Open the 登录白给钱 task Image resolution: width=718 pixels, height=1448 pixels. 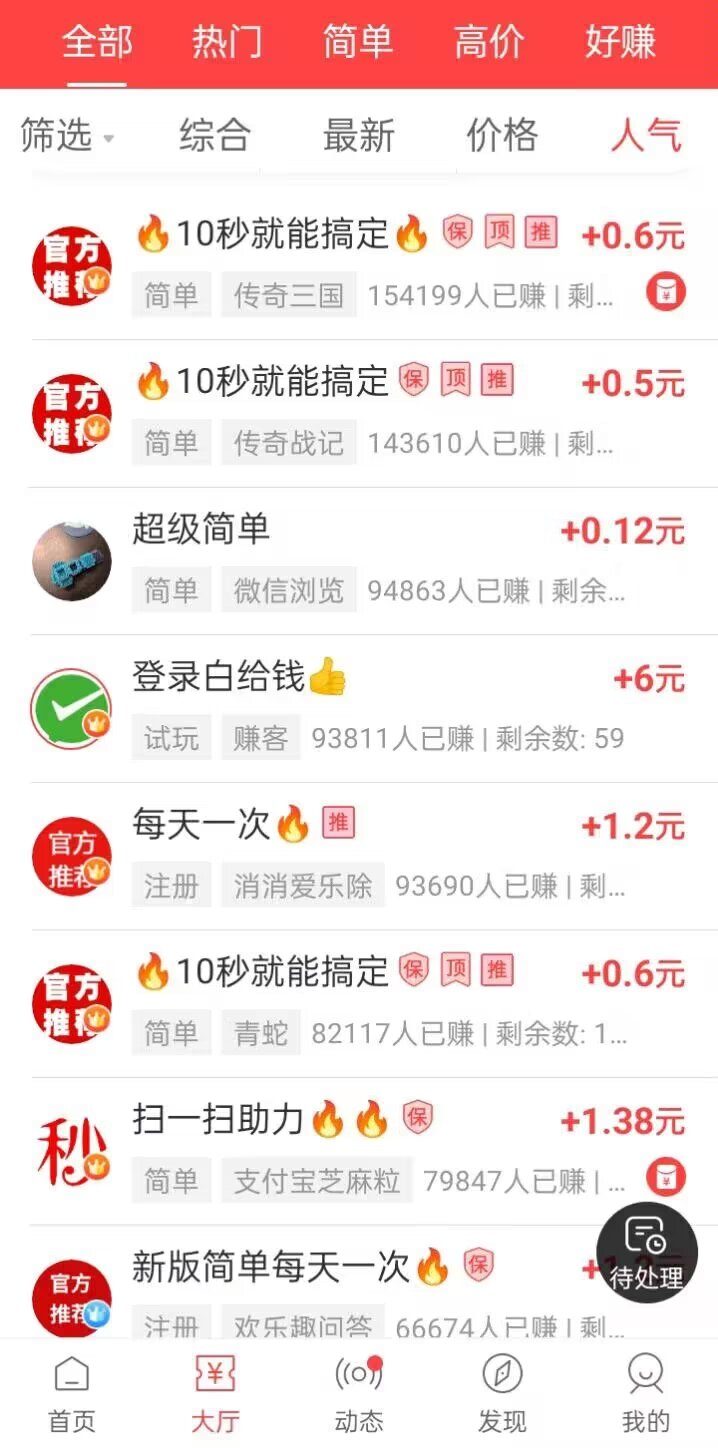tap(359, 708)
